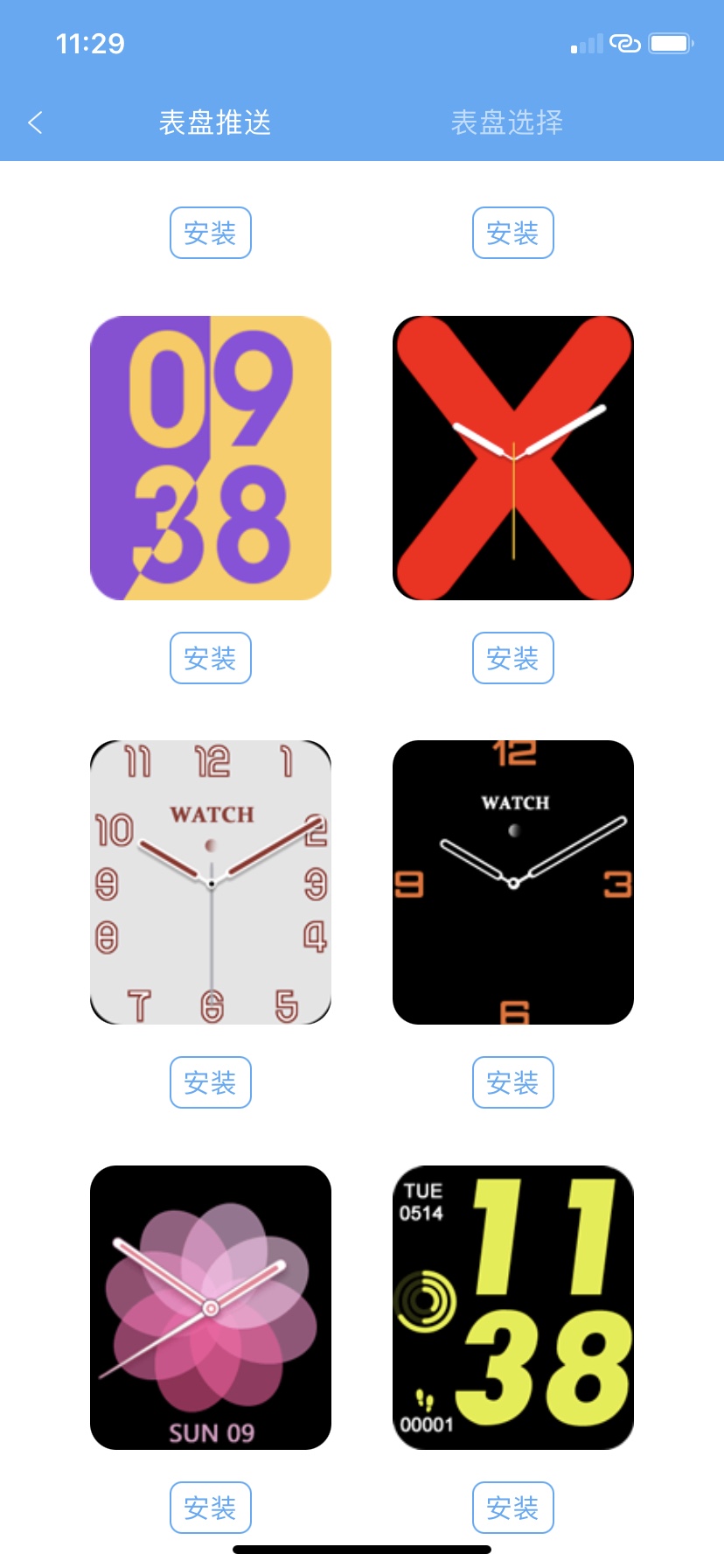724x1568 pixels.
Task: Open the white analog watch face preview
Action: pos(210,882)
